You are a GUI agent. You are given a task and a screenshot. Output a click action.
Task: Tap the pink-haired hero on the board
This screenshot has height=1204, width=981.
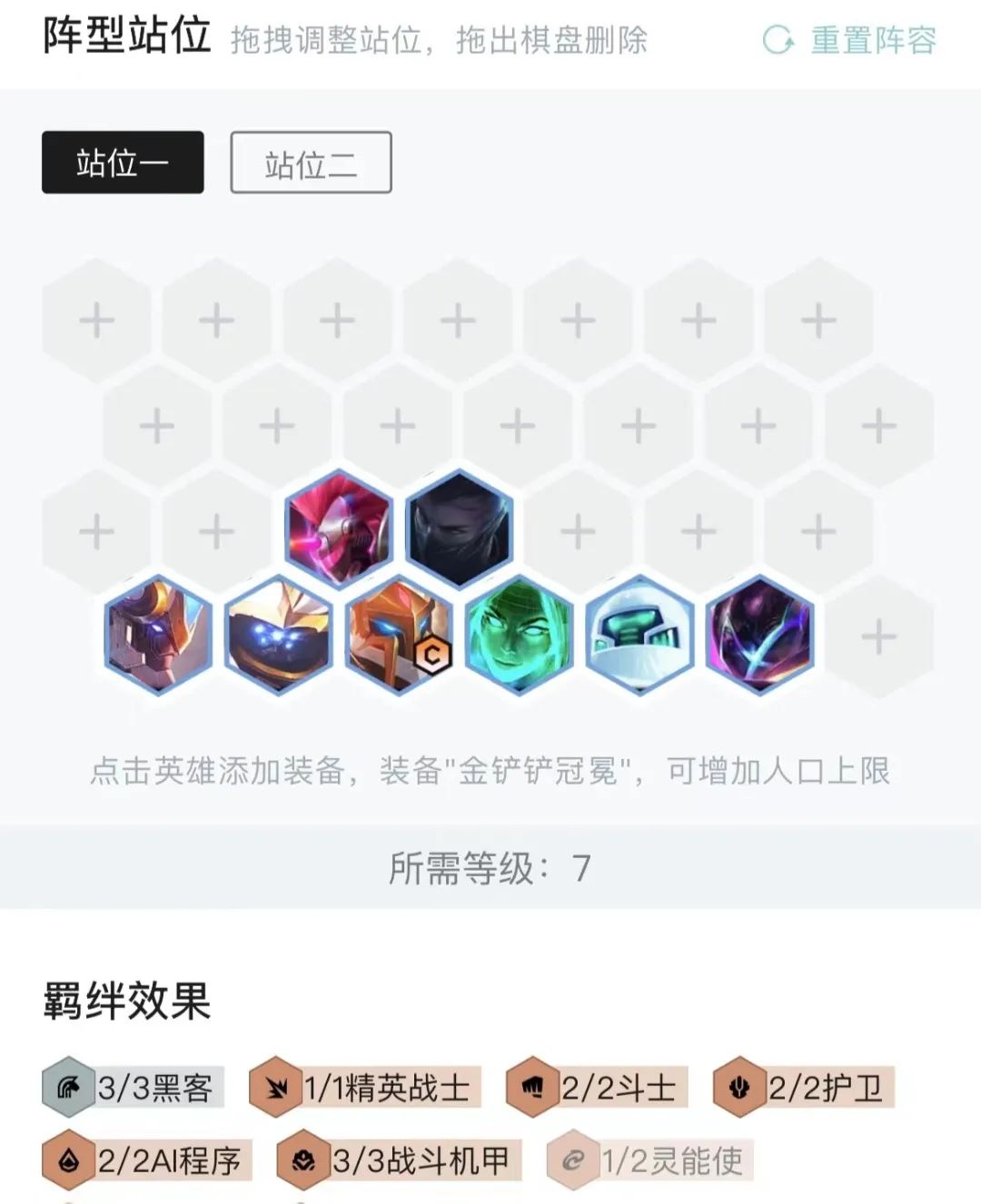point(338,530)
